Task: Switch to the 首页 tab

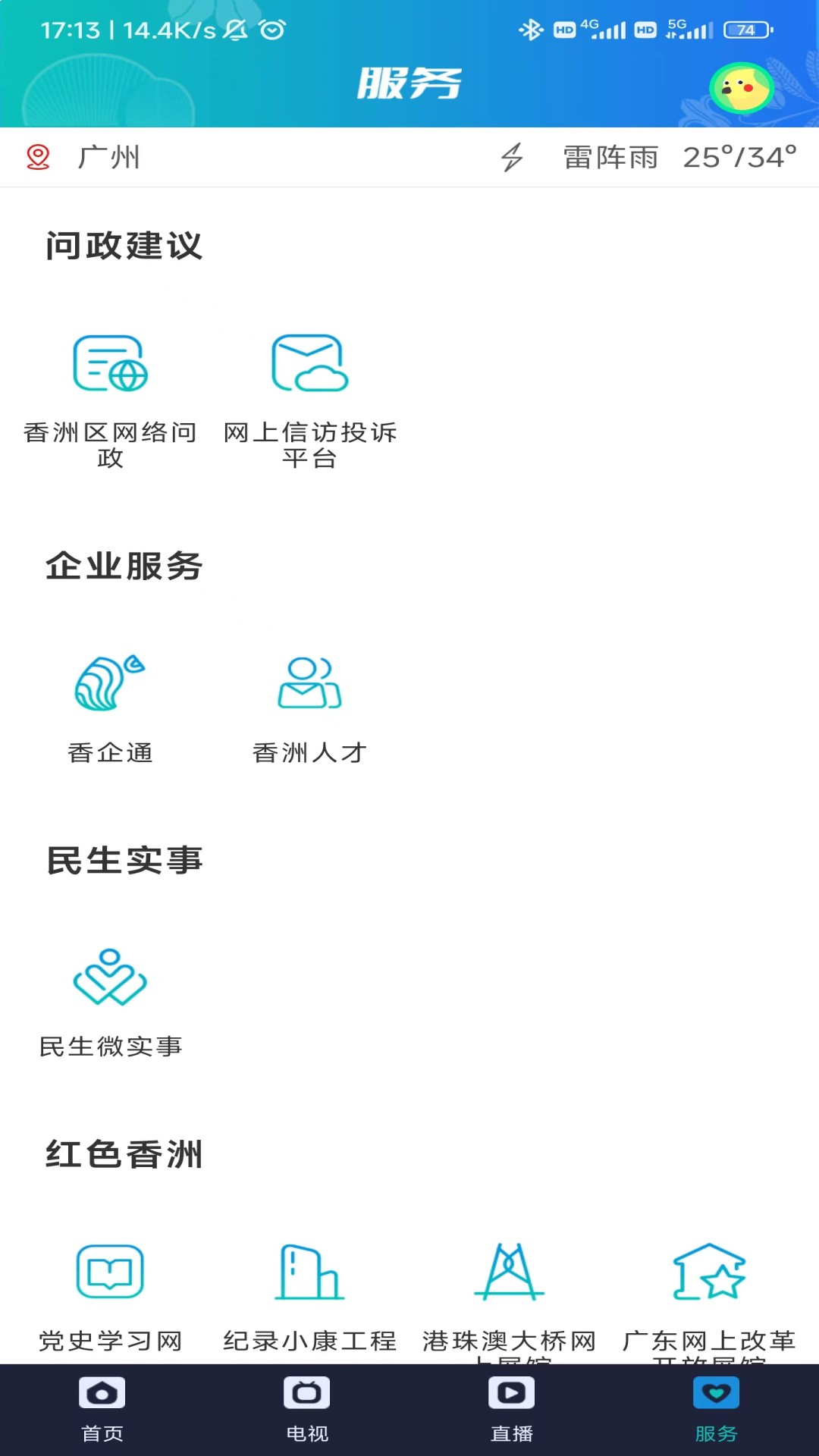Action: pos(102,1409)
